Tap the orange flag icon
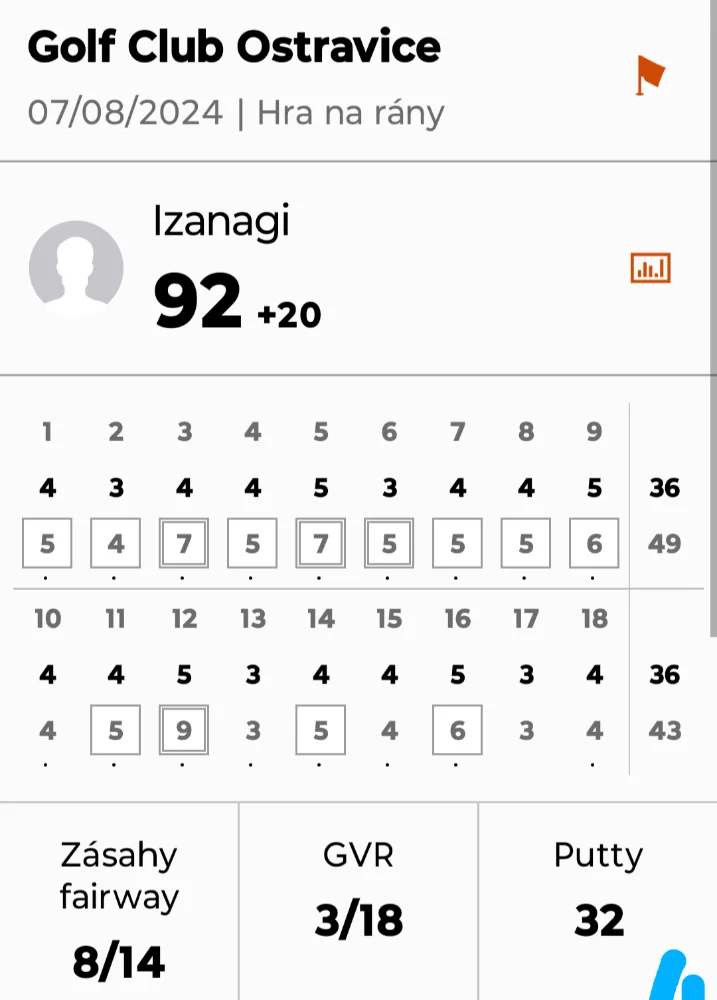Viewport: 717px width, 1000px height. 650,75
